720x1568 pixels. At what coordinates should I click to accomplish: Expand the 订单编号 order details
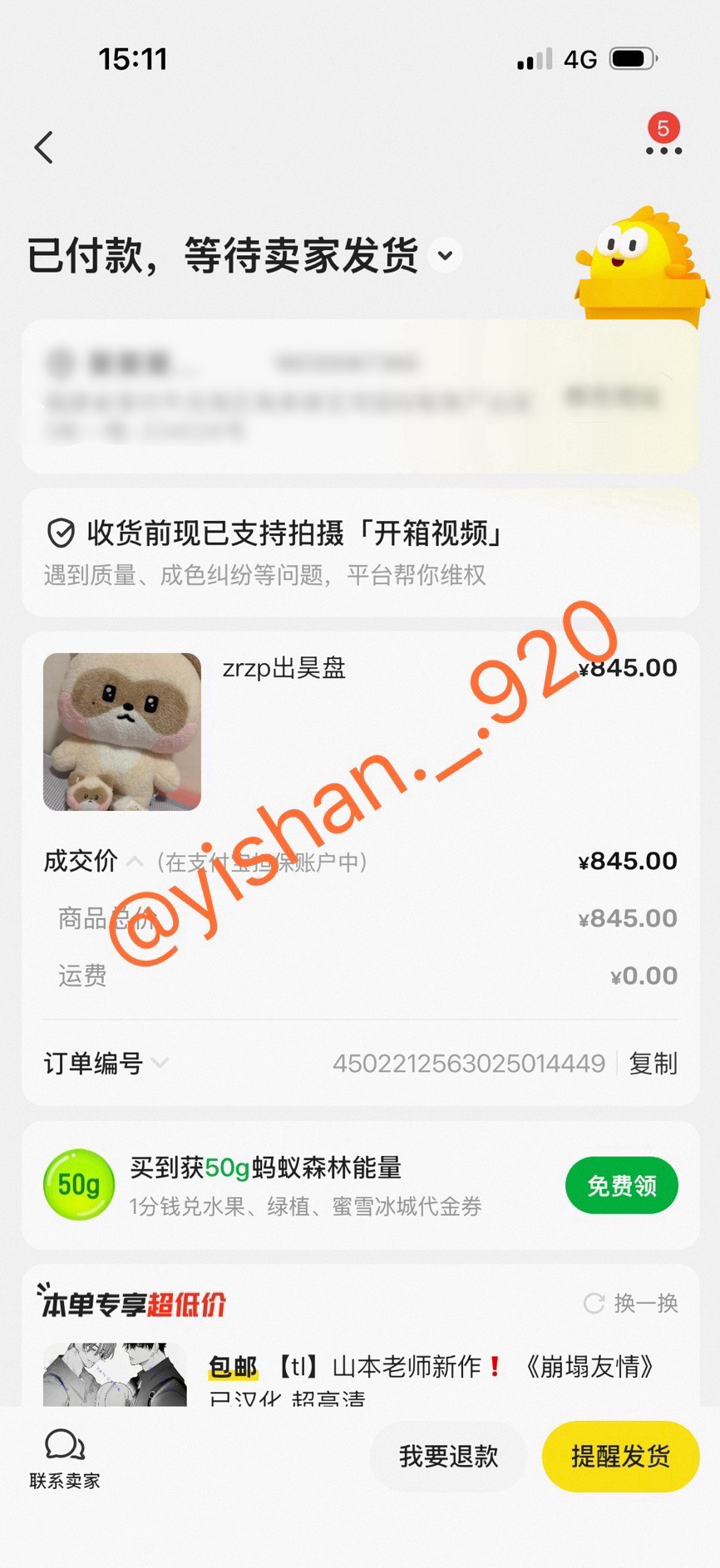coord(160,1063)
